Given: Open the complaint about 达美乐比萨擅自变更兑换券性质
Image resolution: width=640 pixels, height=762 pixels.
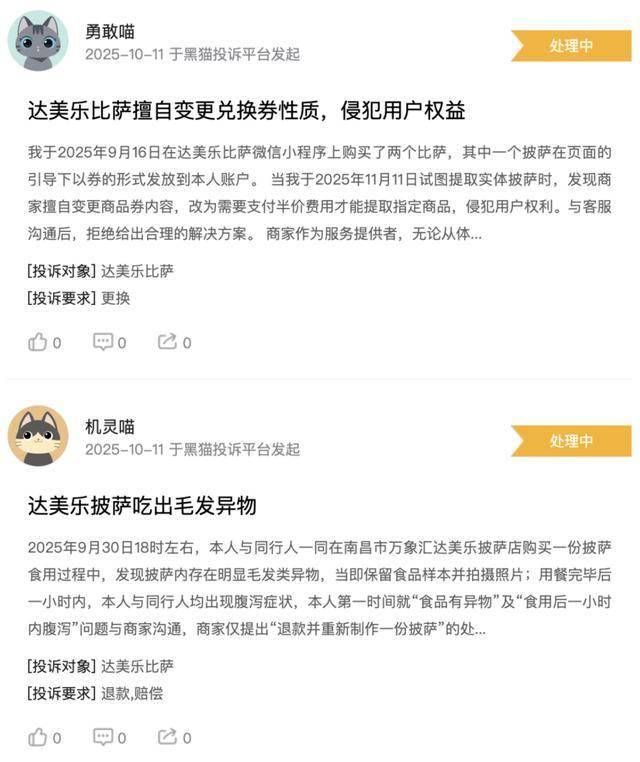Looking at the screenshot, I should coord(247,111).
